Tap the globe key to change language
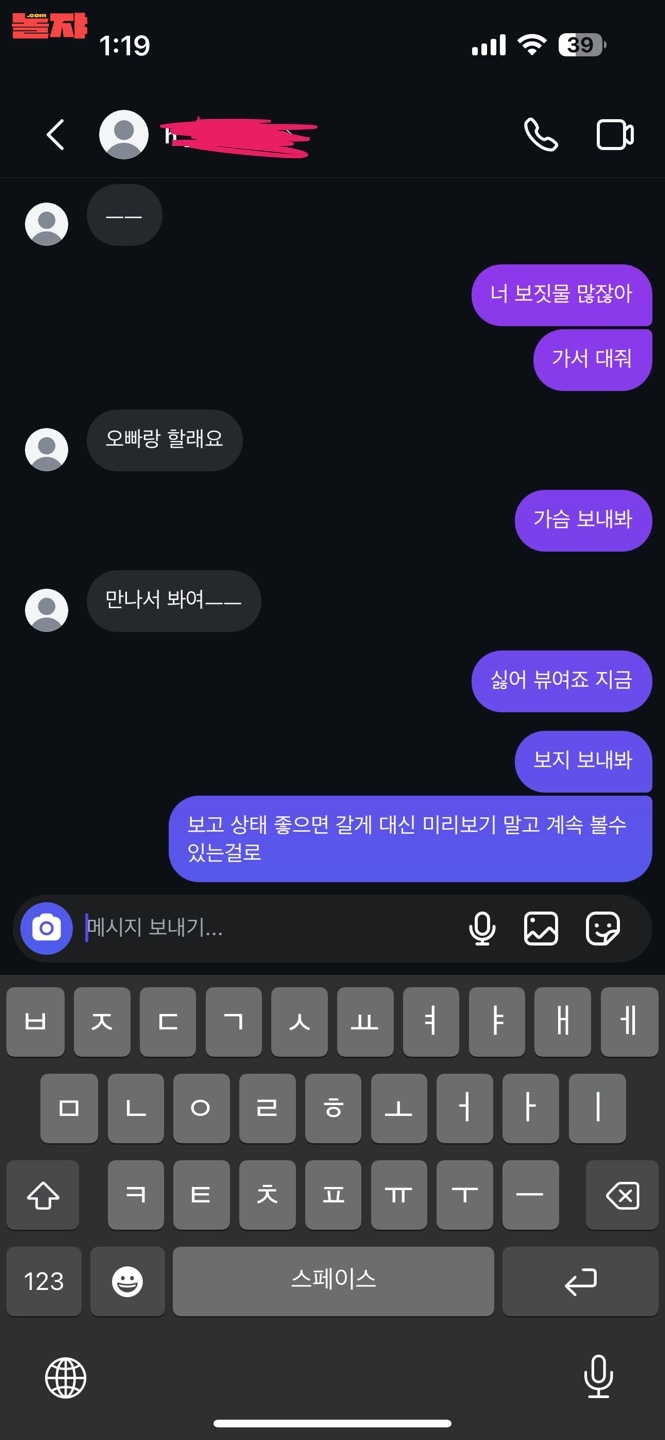The height and width of the screenshot is (1440, 665). click(66, 1378)
